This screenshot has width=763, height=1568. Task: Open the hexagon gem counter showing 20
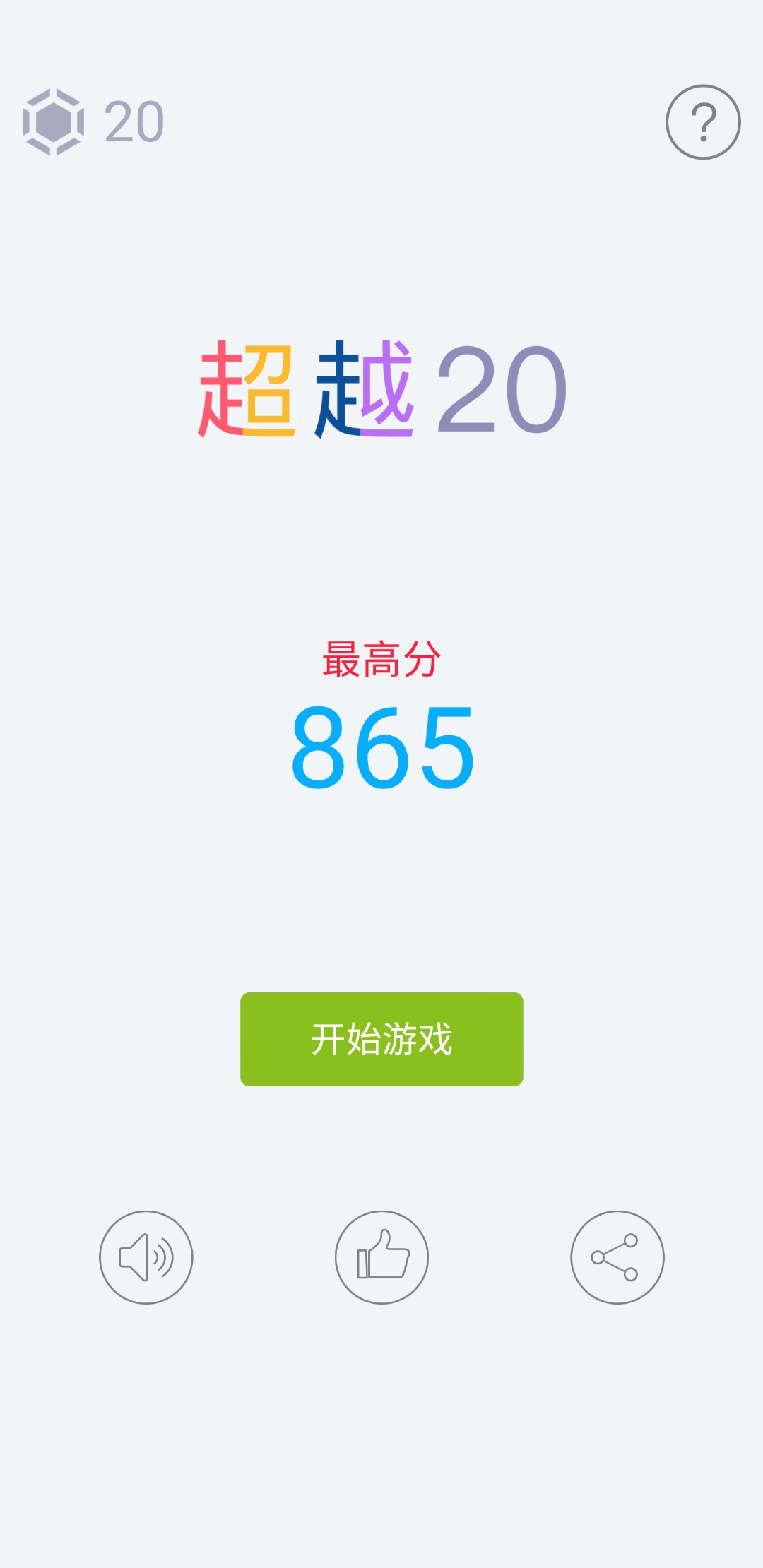[93, 121]
